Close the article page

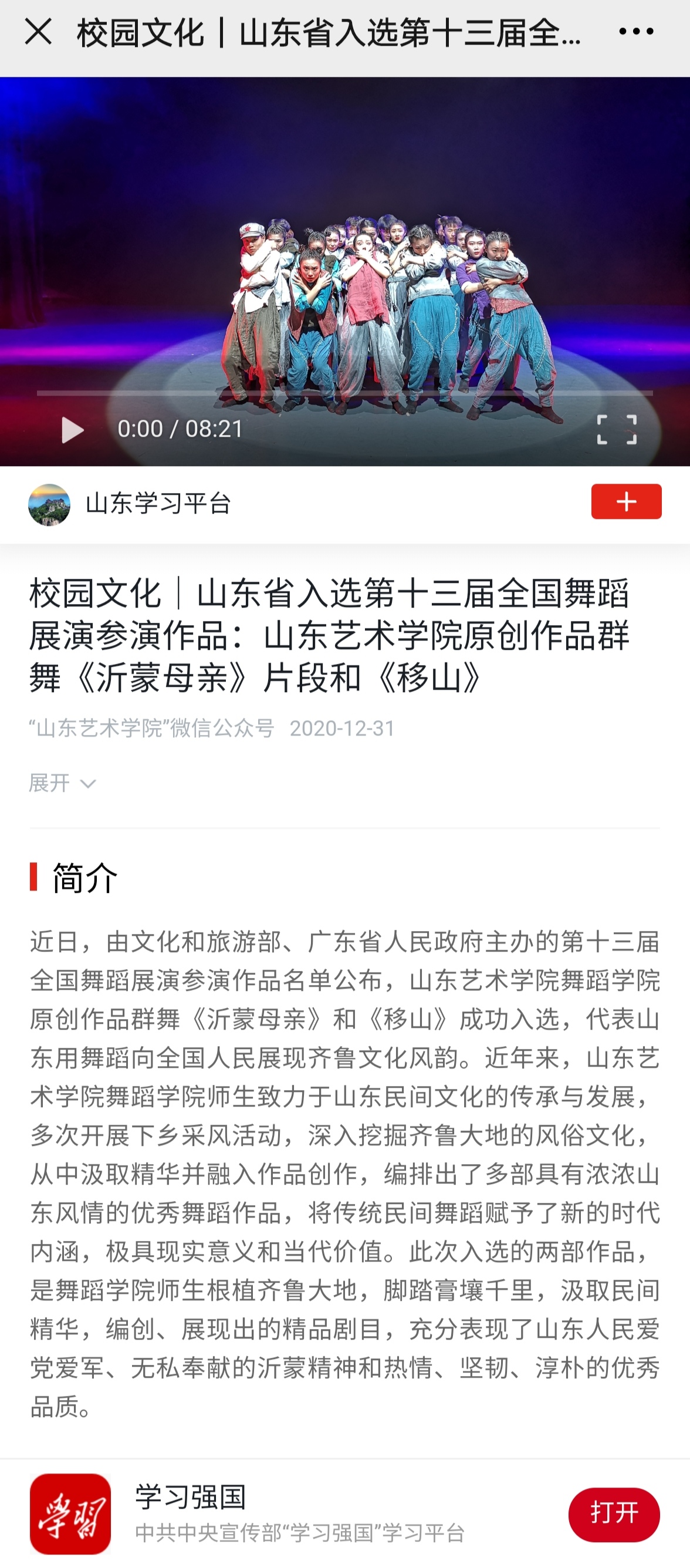(x=38, y=32)
